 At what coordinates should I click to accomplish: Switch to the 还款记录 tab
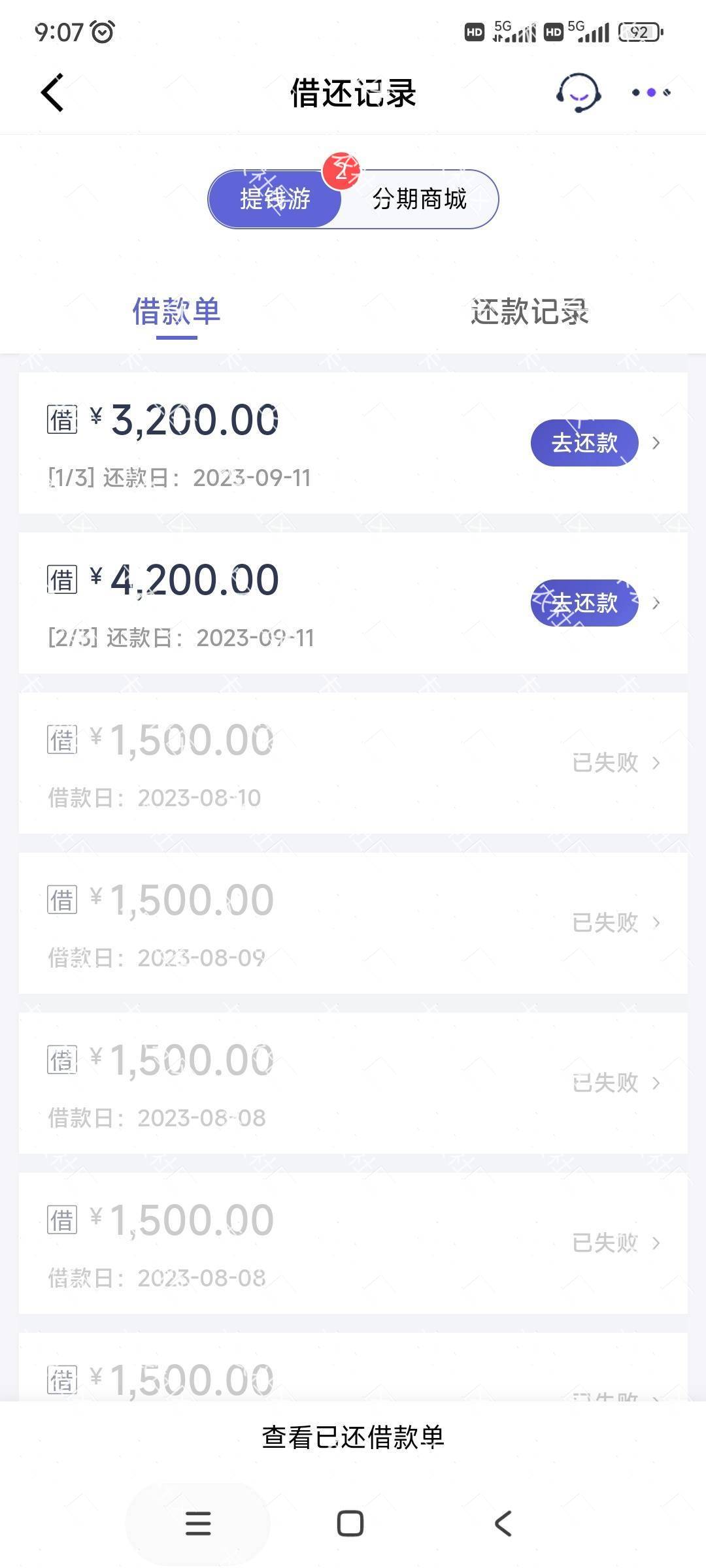[529, 312]
